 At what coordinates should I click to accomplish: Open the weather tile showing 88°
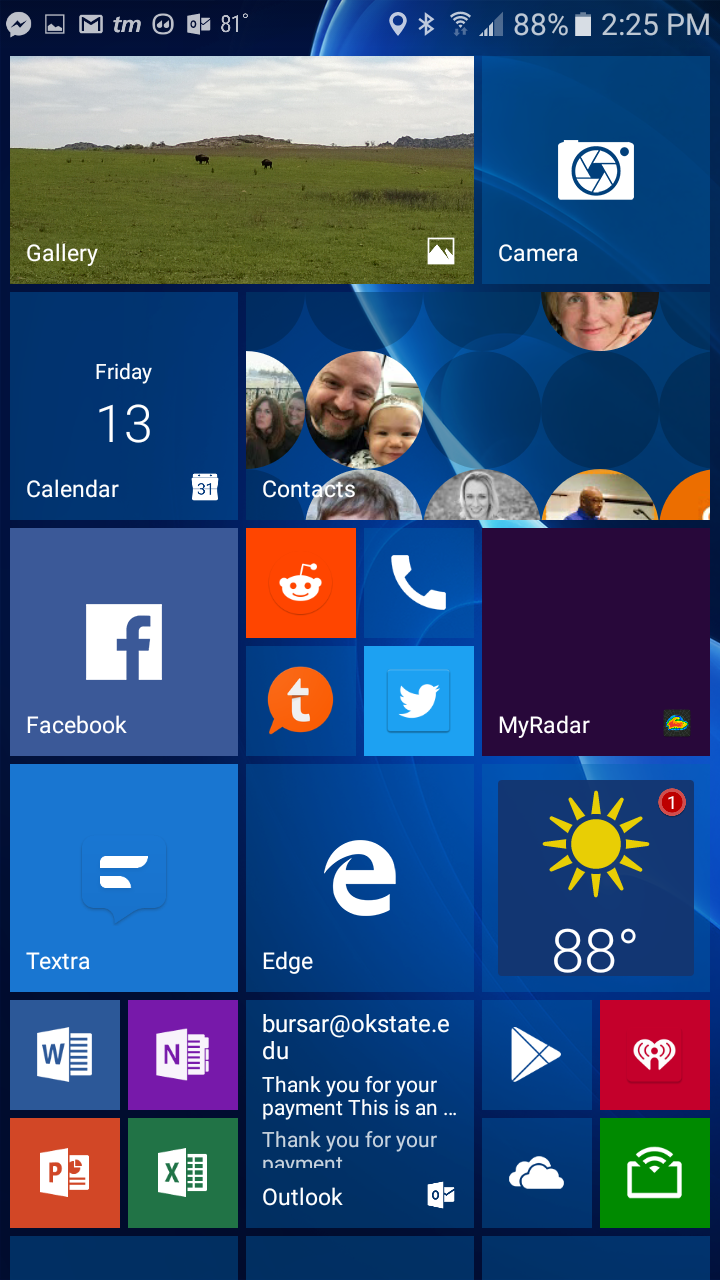(595, 878)
